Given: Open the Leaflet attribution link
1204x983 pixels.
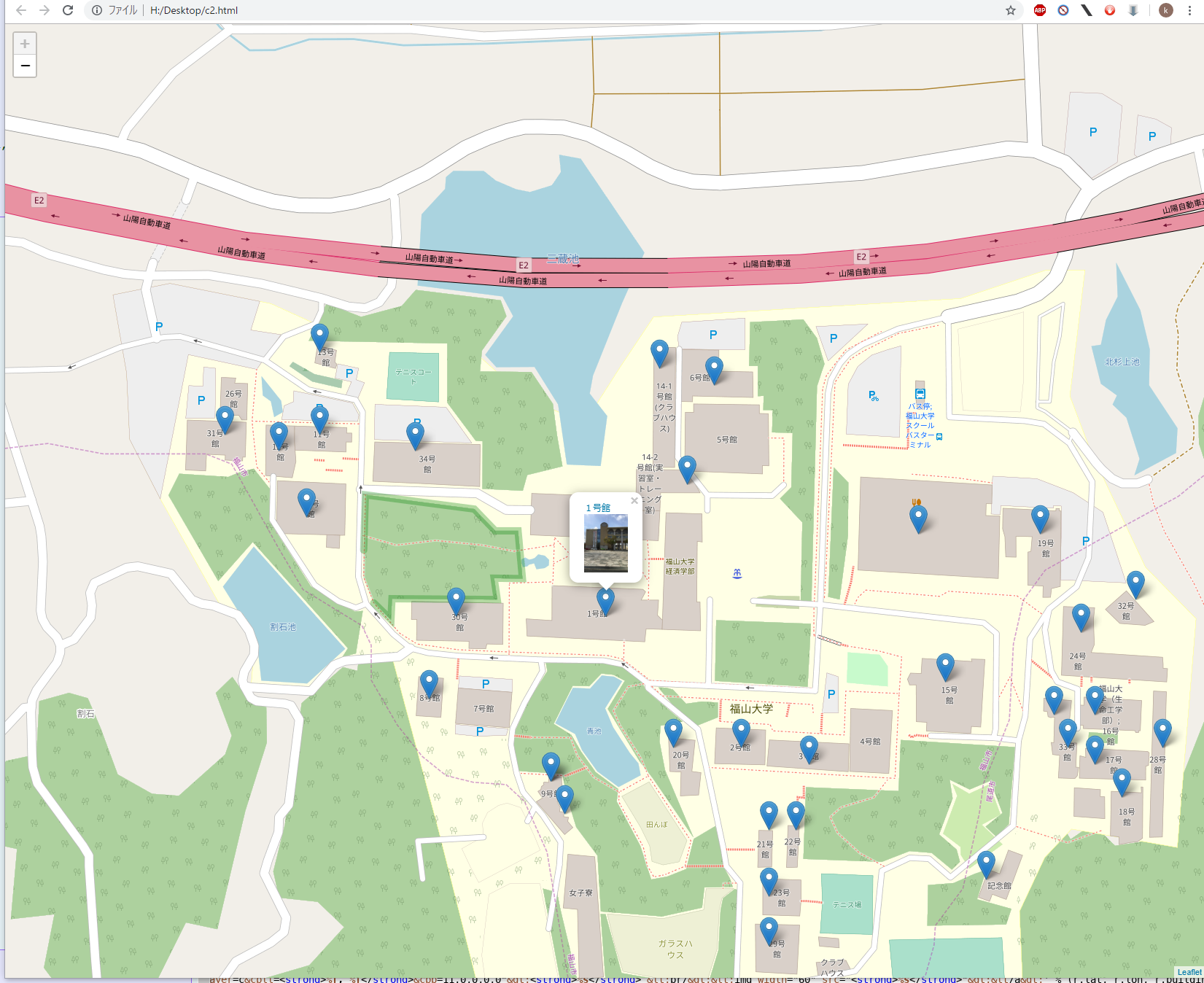Looking at the screenshot, I should tap(1189, 972).
